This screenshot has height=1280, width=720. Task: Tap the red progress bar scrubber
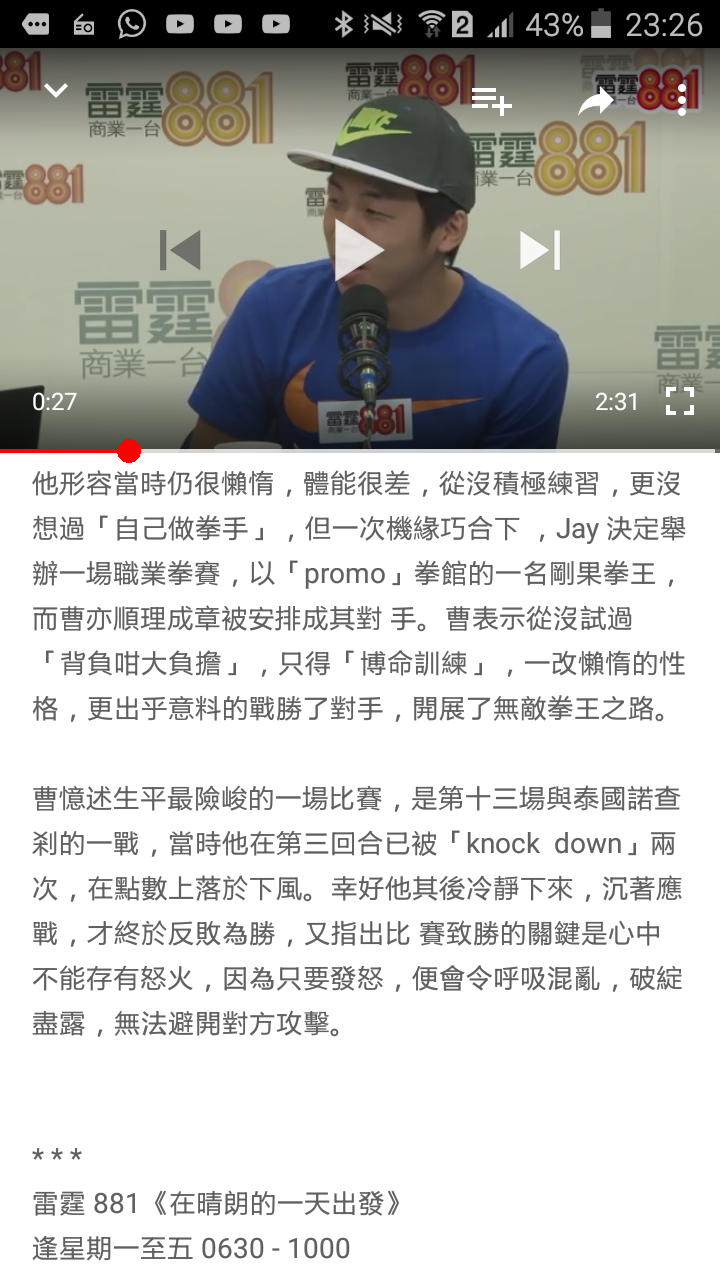click(x=129, y=451)
